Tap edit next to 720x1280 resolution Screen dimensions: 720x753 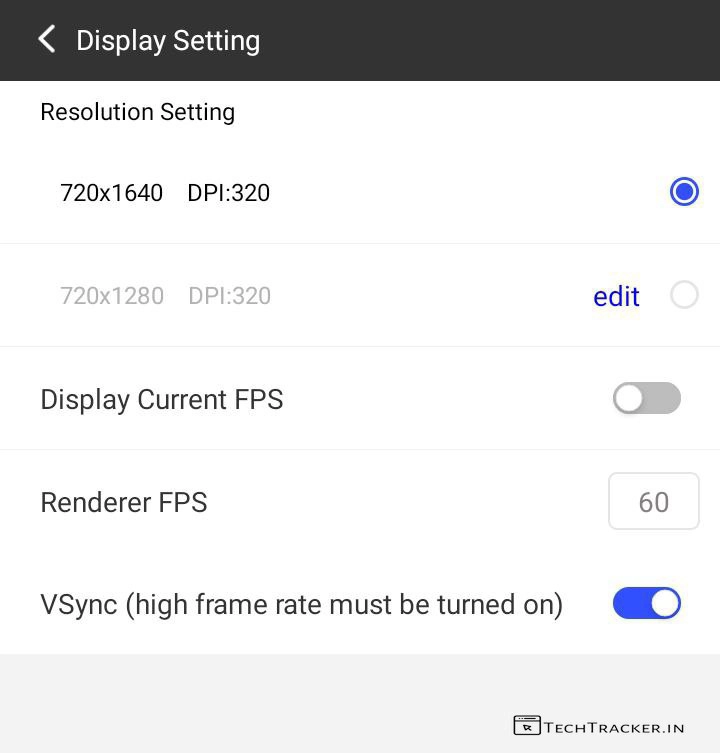click(x=616, y=296)
